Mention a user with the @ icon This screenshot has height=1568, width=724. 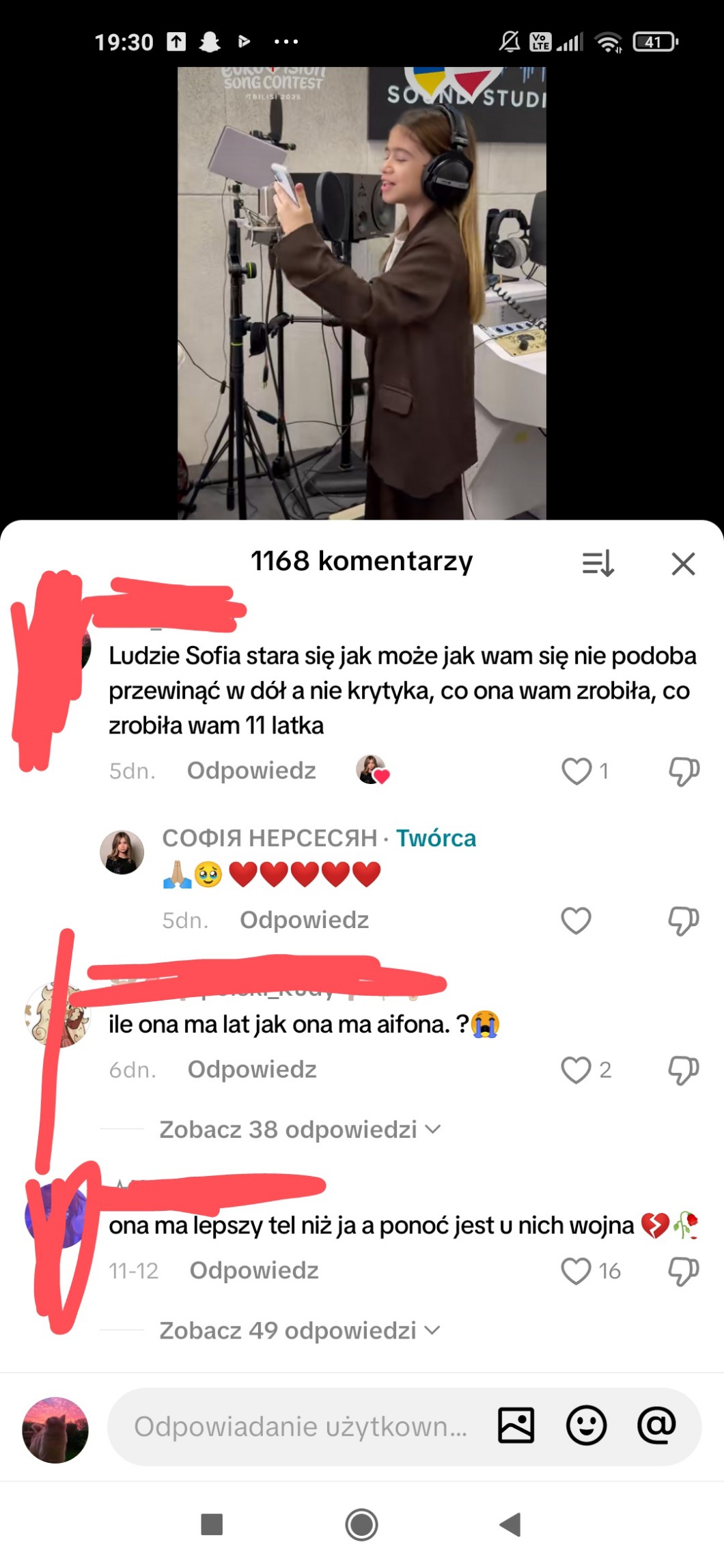point(656,1426)
